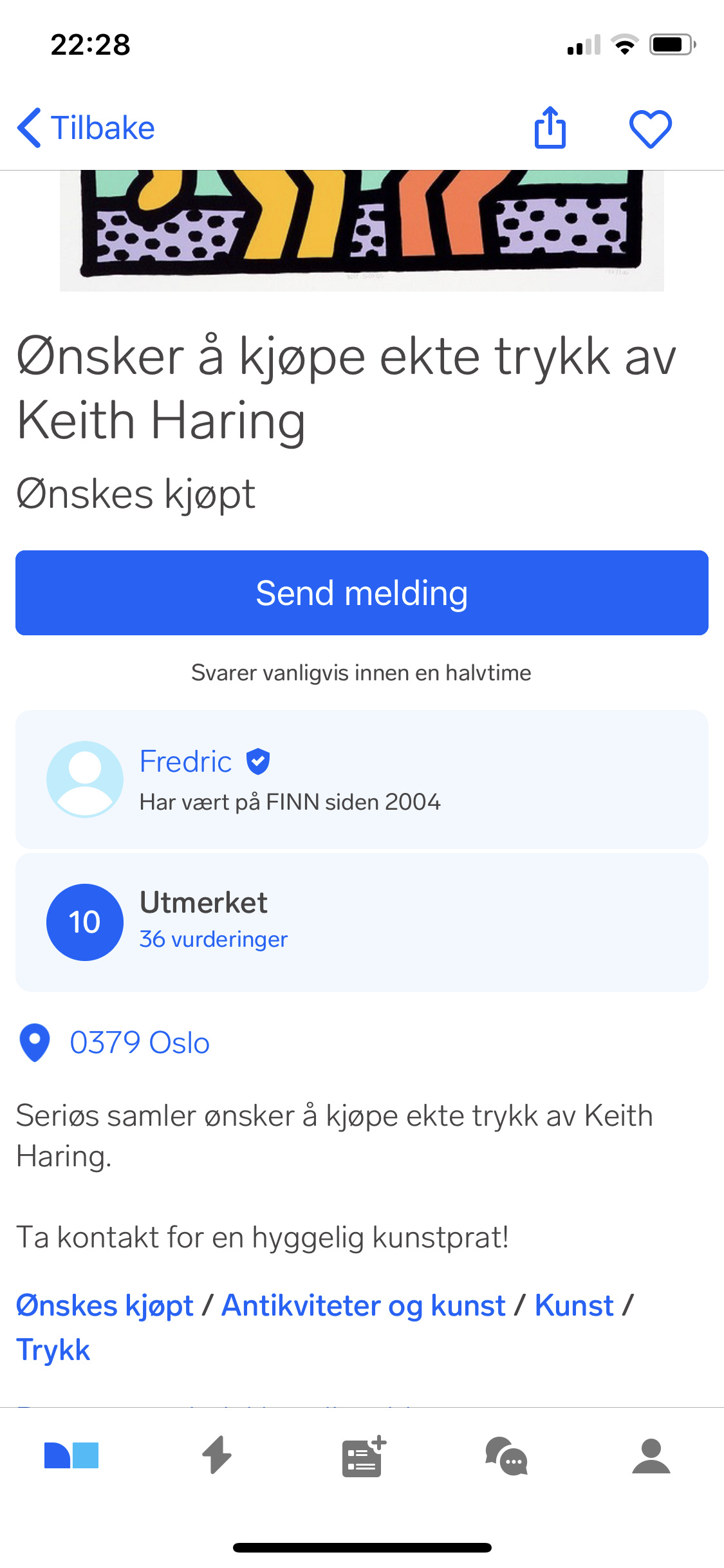The height and width of the screenshot is (1568, 724).
Task: Open the lightning bolt notifications tab
Action: (x=217, y=1455)
